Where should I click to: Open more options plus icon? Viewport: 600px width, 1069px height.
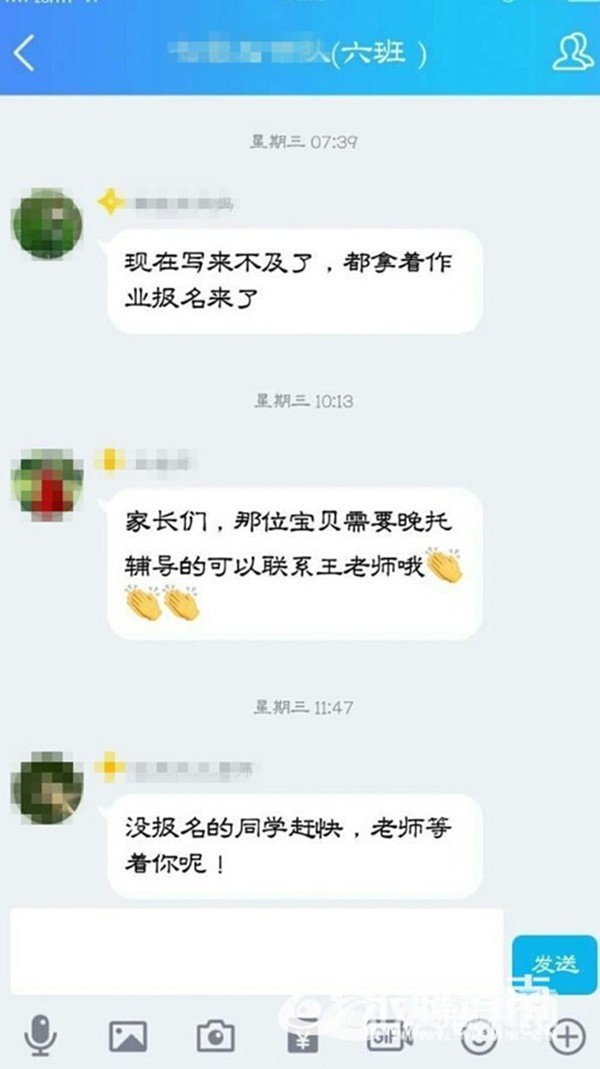[x=567, y=1036]
